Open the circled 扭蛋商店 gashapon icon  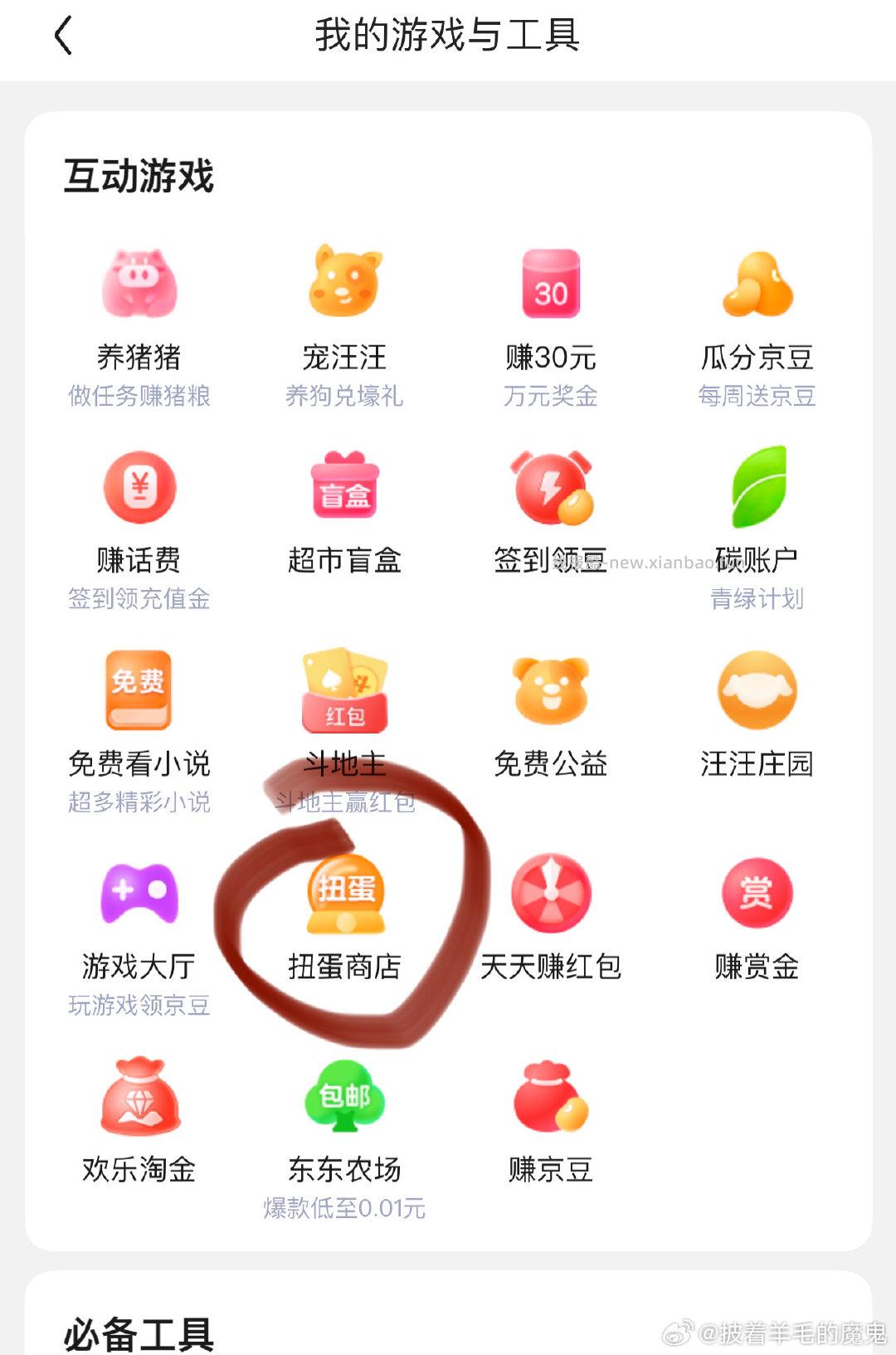pos(345,894)
